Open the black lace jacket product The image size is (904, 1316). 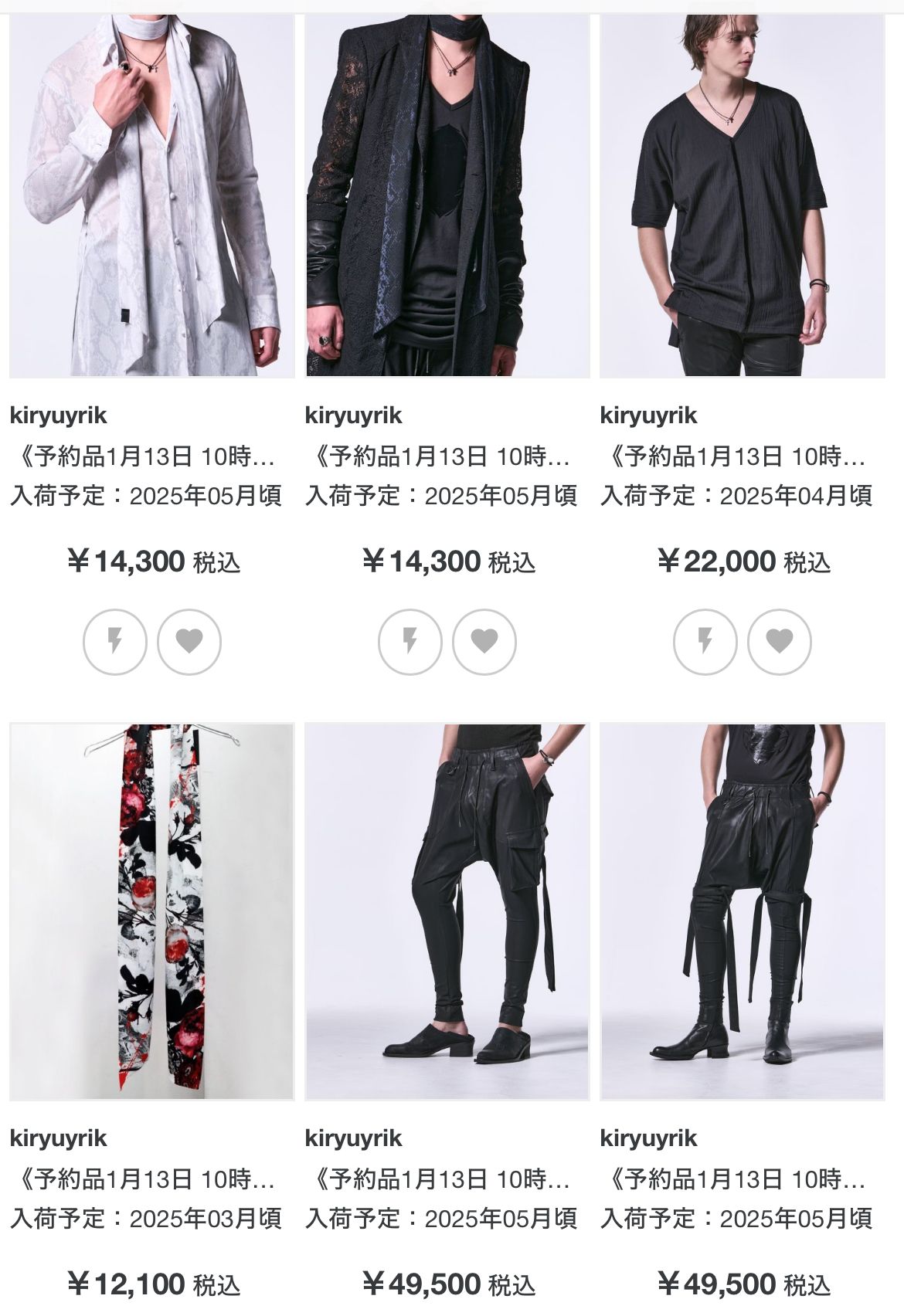point(447,197)
